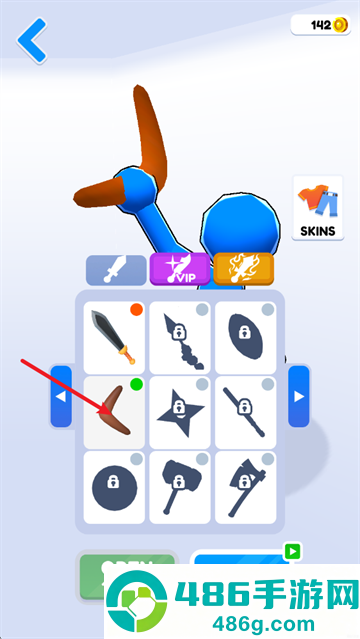Open the orange flaming sword tab
Viewport: 360px width, 639px height.
click(x=244, y=269)
